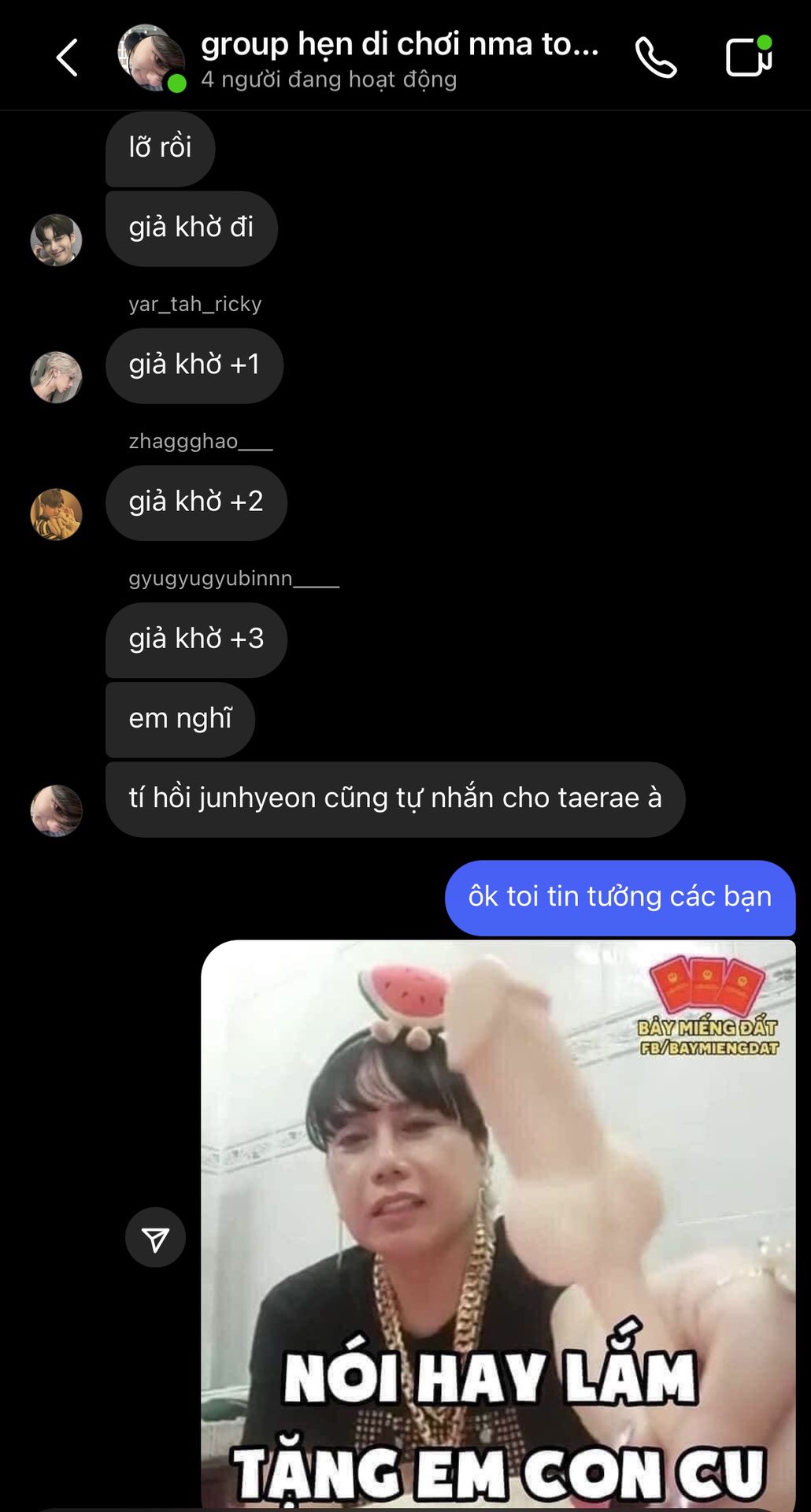Go back to the chat list
Image resolution: width=811 pixels, height=1512 pixels.
point(67,57)
